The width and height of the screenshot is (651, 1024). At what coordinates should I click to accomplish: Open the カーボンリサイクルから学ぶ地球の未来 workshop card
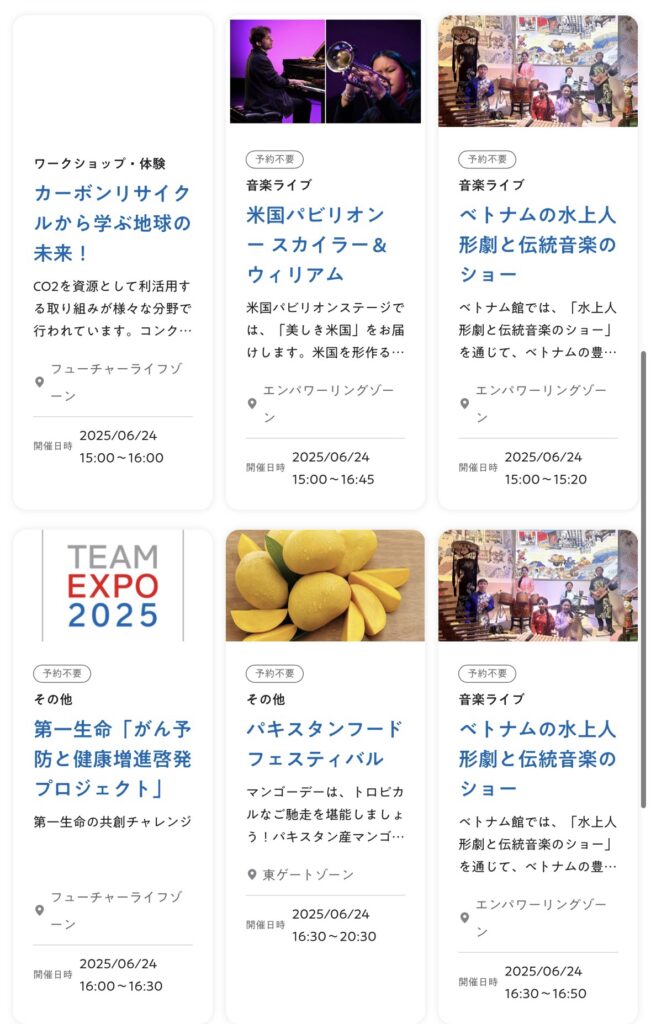(x=112, y=222)
